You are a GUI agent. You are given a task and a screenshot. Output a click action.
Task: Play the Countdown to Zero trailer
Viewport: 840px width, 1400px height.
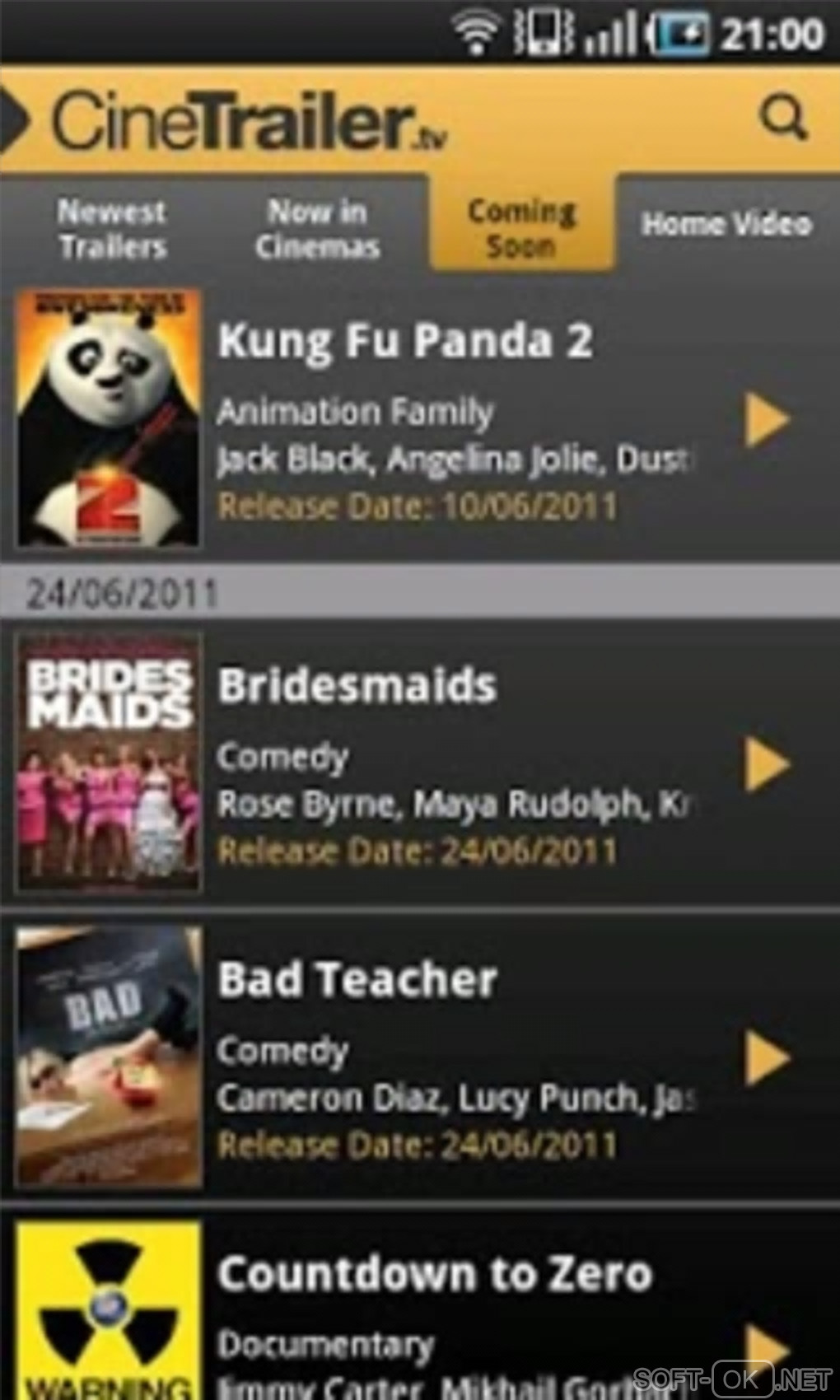[x=767, y=1351]
